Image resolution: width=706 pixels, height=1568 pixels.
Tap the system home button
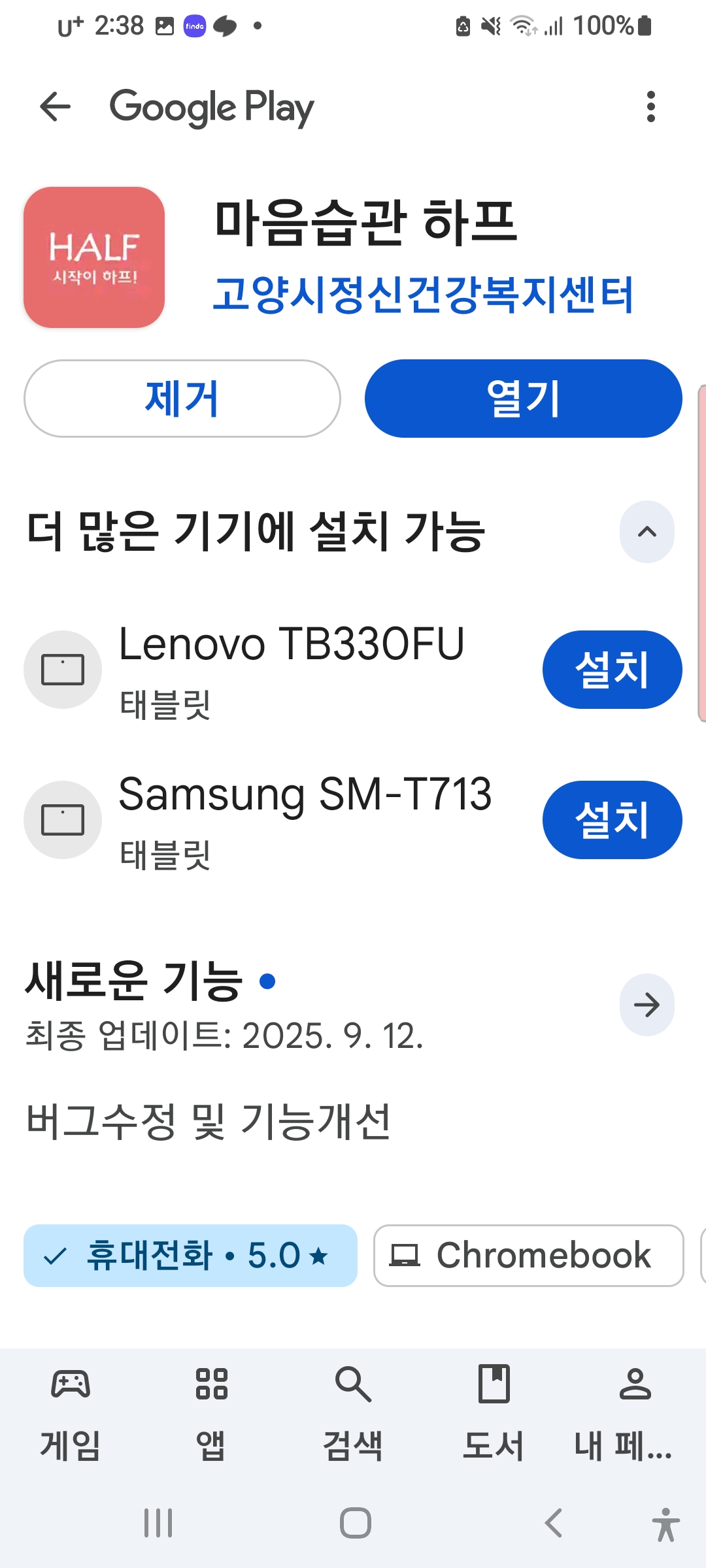point(355,1523)
